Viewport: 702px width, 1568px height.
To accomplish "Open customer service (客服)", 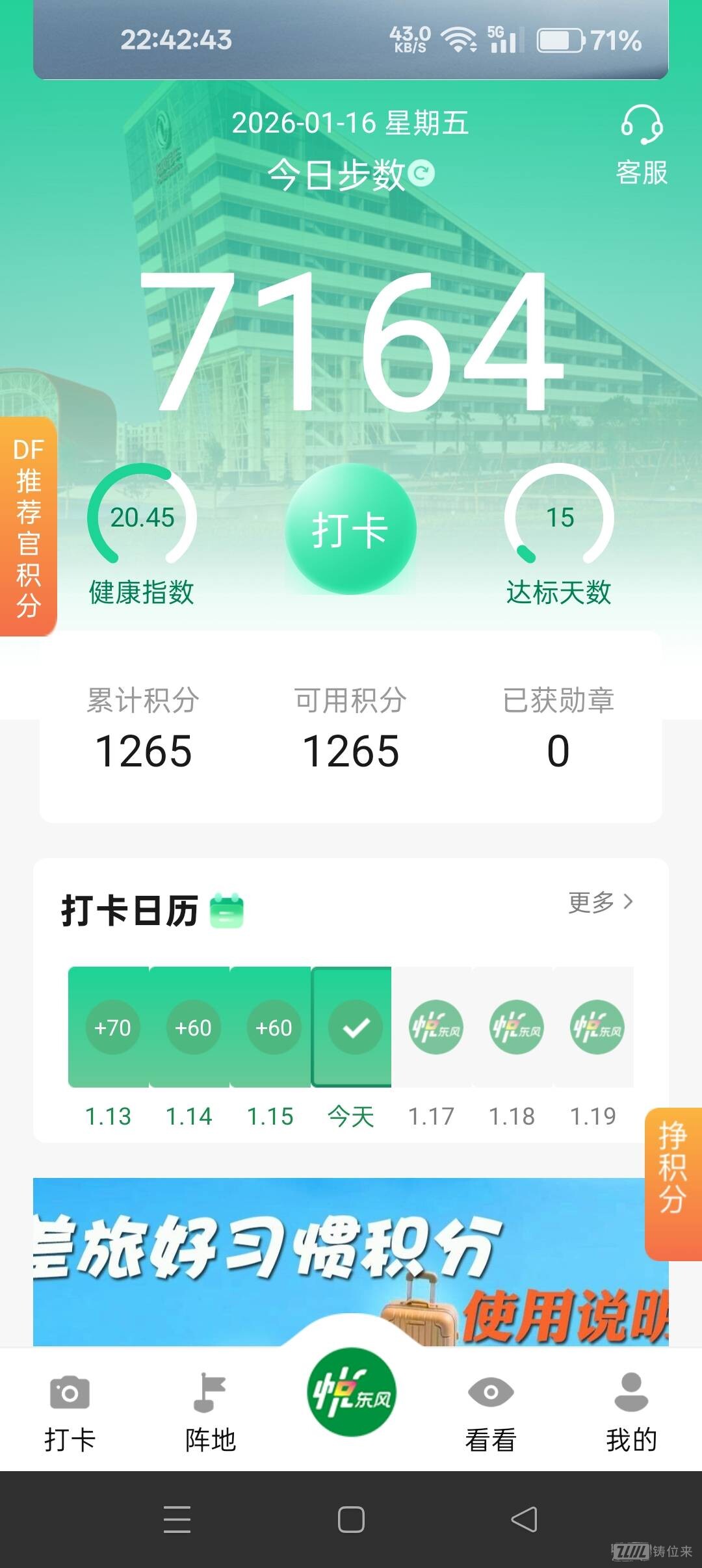I will click(x=642, y=144).
